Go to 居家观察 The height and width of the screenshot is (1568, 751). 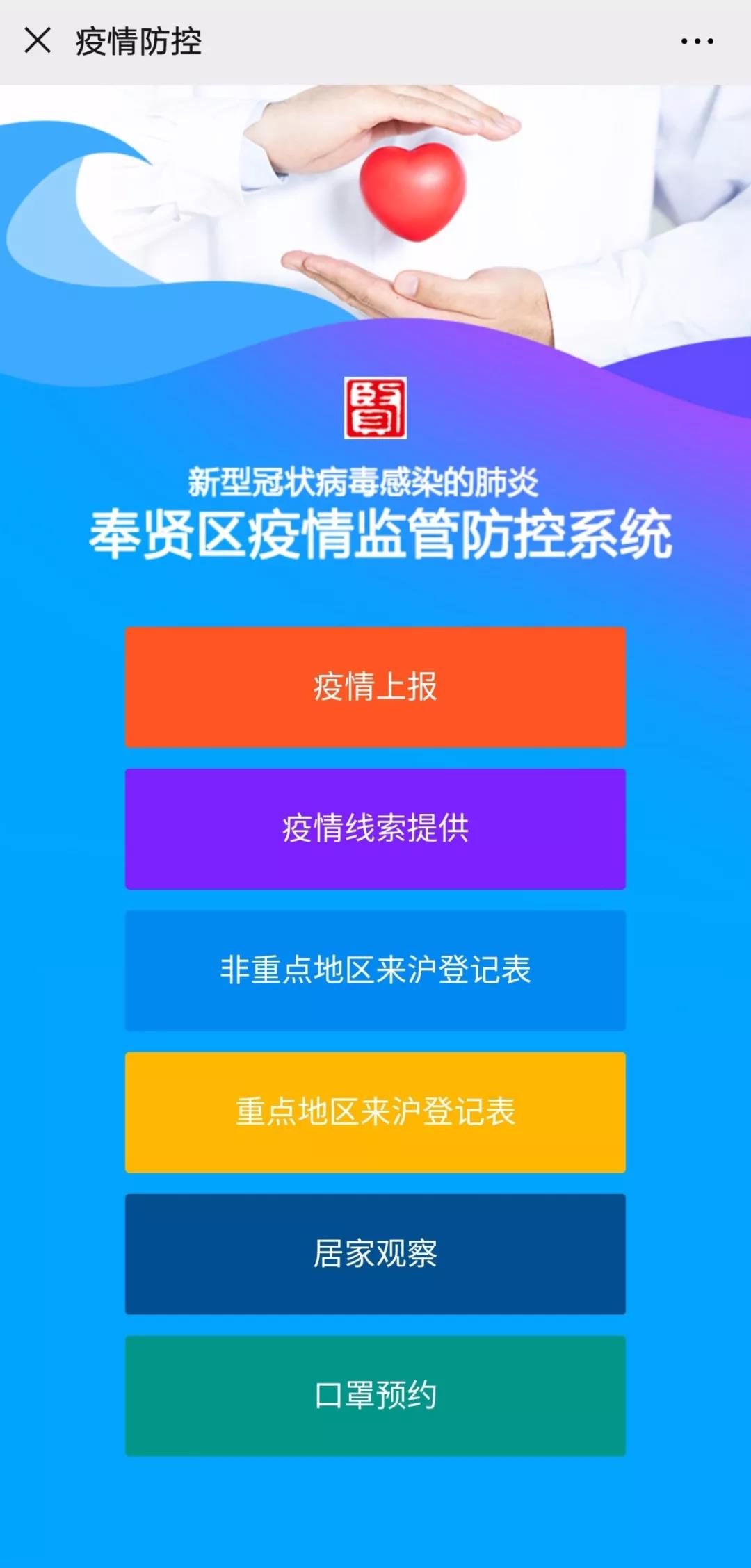(375, 1255)
